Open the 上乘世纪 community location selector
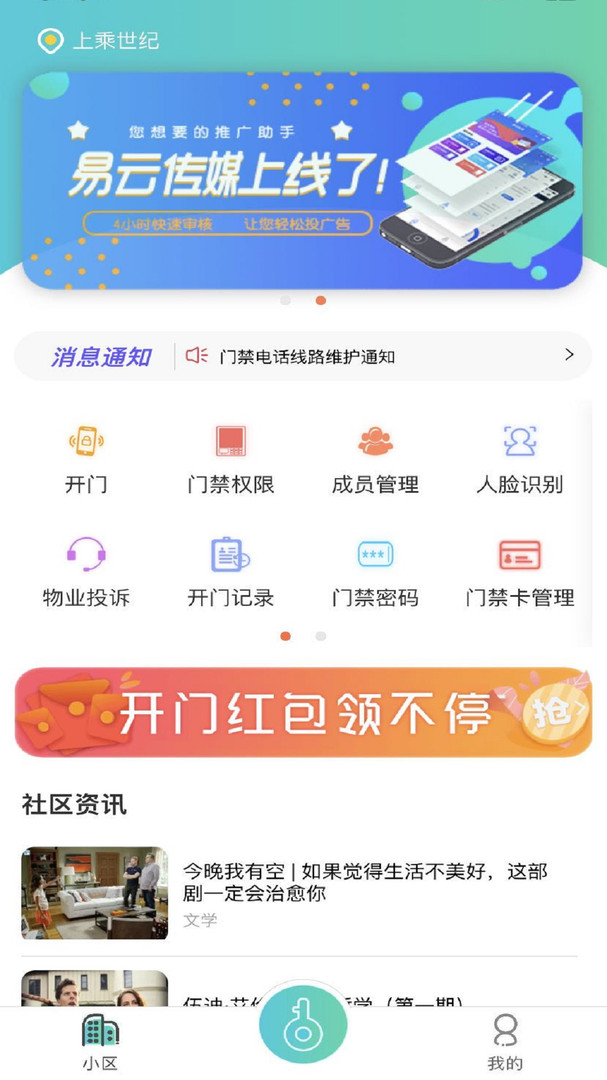Screen dimensions: 607x1080 pos(98,41)
